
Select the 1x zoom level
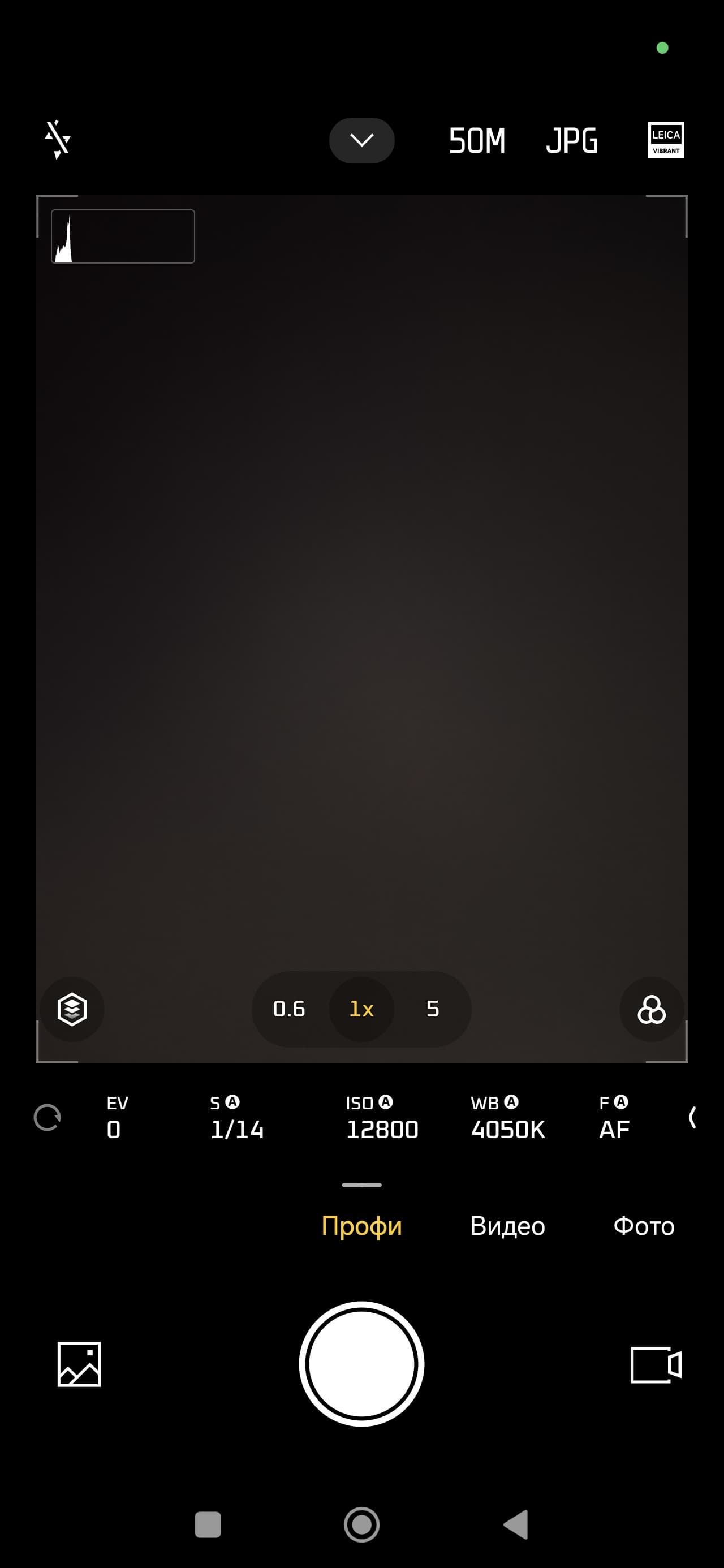coord(361,1009)
